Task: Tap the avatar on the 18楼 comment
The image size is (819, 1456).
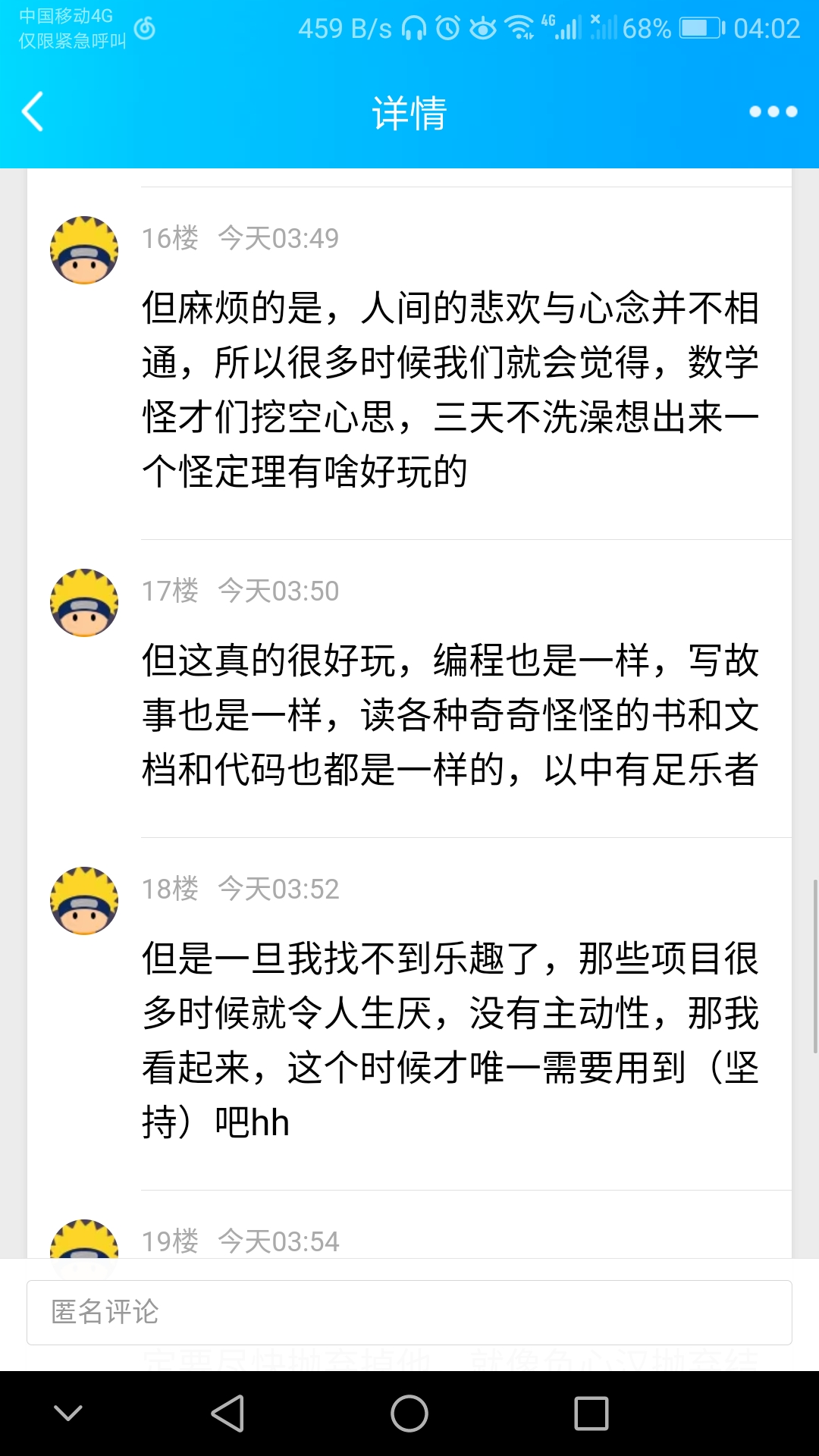Action: pyautogui.click(x=84, y=901)
